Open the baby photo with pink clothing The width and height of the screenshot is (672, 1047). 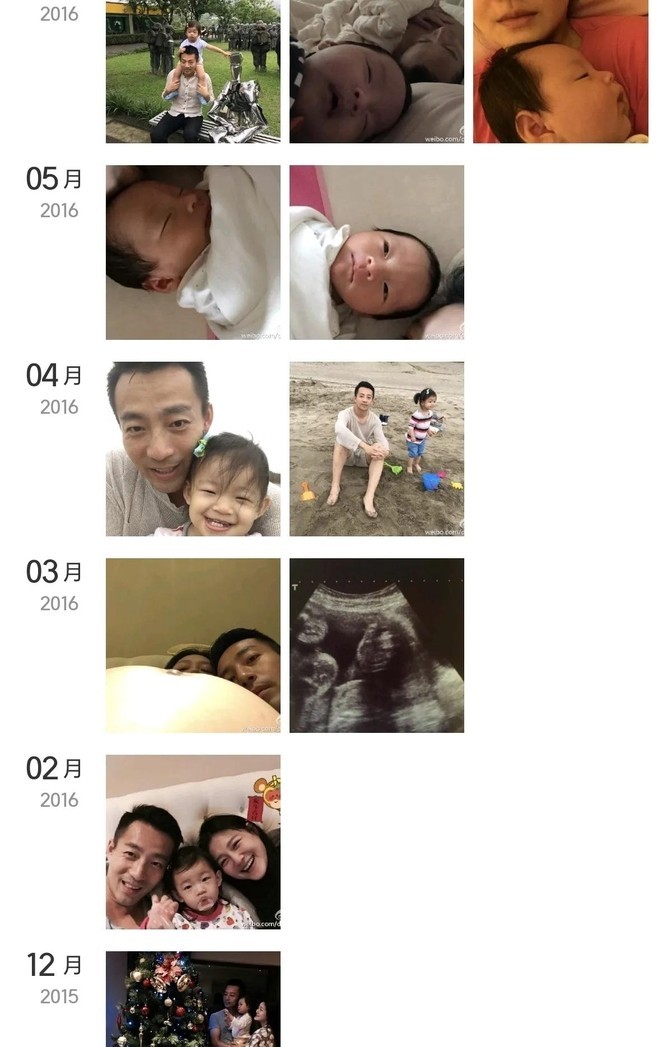click(x=560, y=72)
